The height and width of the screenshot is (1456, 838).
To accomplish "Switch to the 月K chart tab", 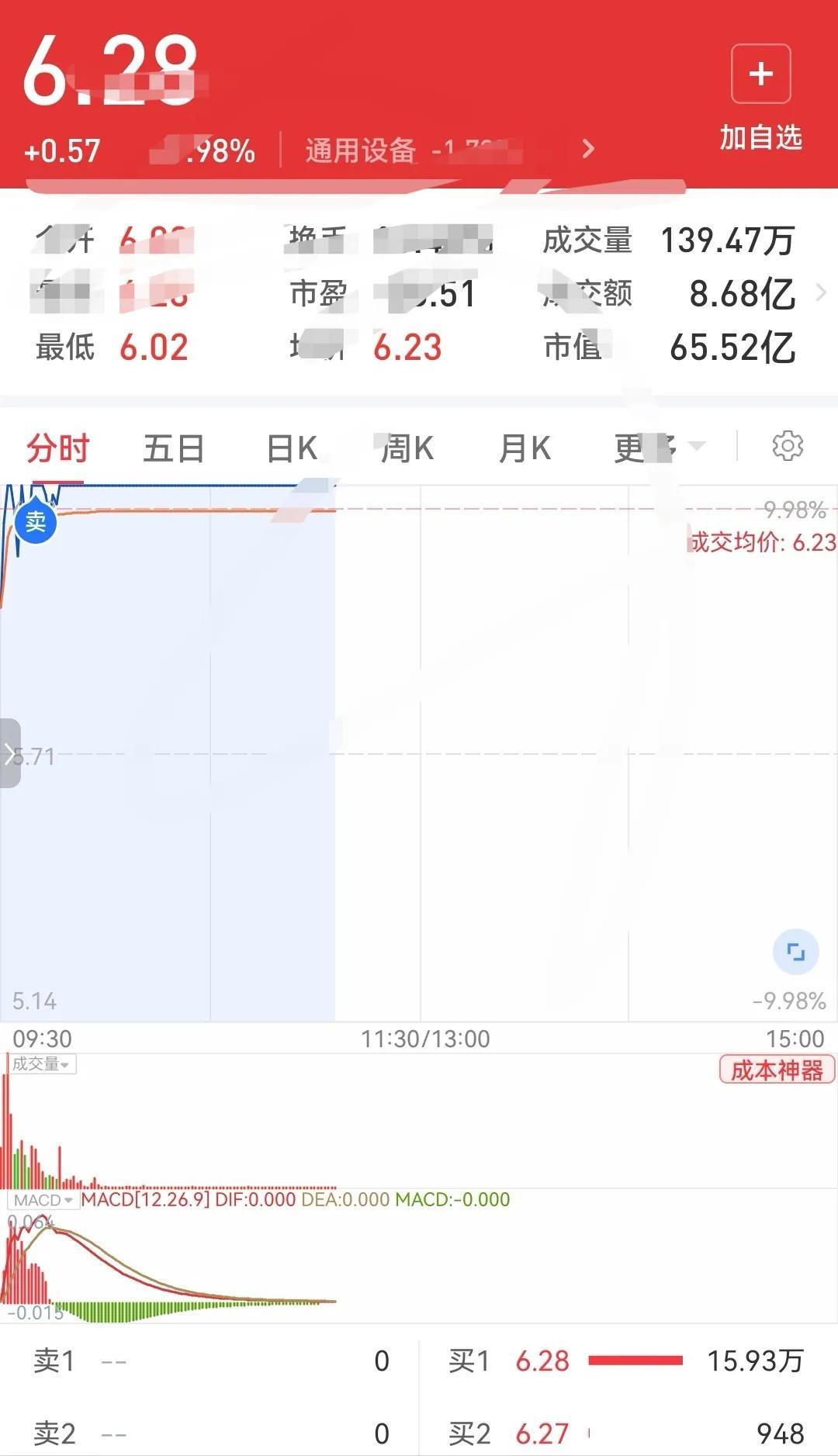I will pyautogui.click(x=525, y=448).
